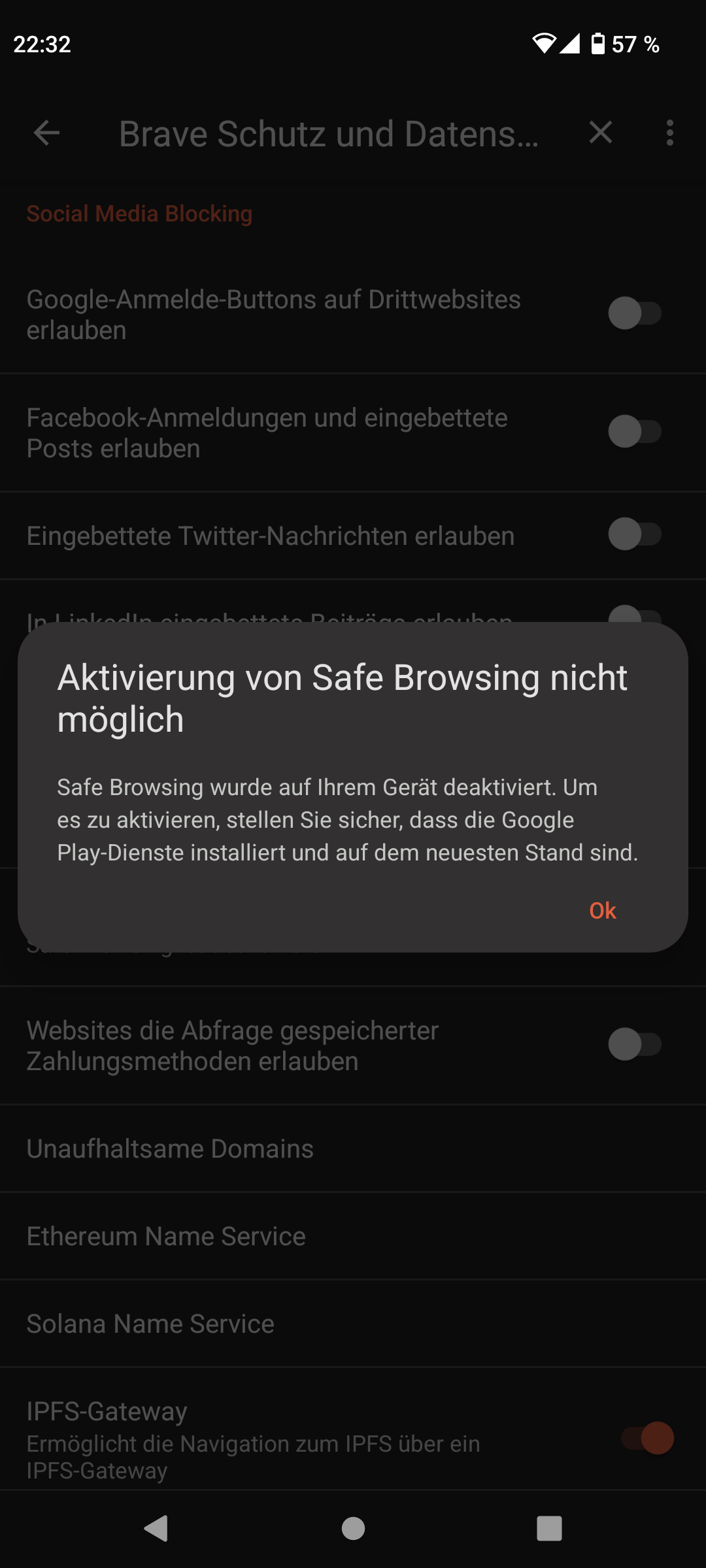706x1568 pixels.
Task: Open Unaufhaltsame Domains settings
Action: (x=353, y=1149)
